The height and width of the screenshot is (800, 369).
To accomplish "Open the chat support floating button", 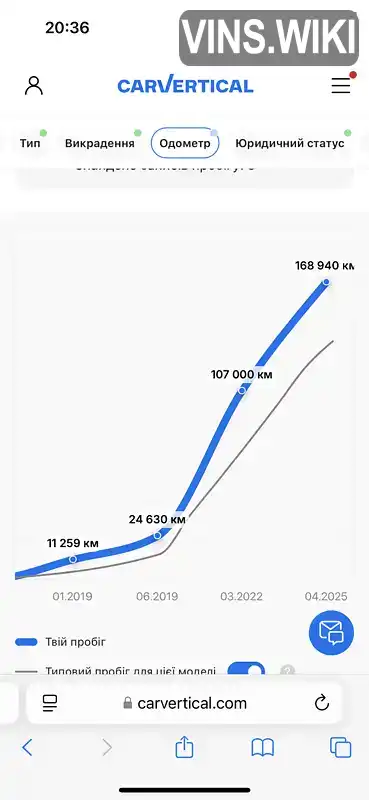I will (x=331, y=633).
